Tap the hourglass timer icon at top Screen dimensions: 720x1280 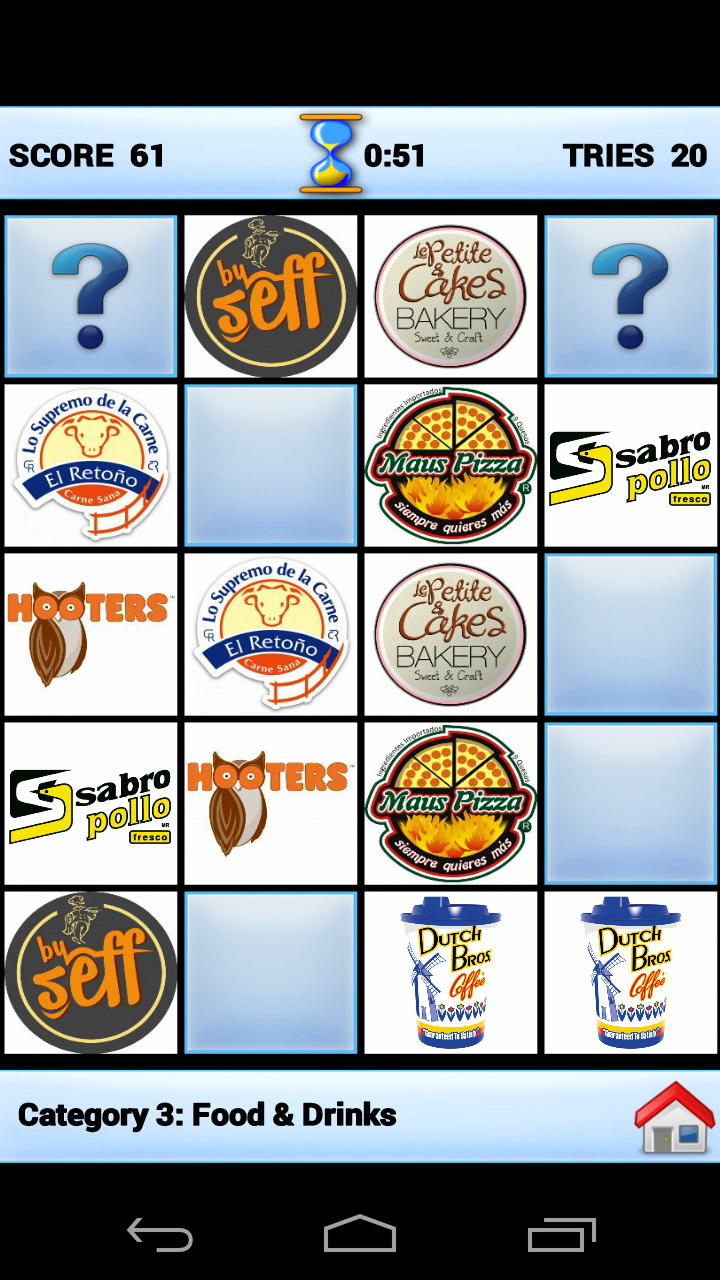(330, 155)
